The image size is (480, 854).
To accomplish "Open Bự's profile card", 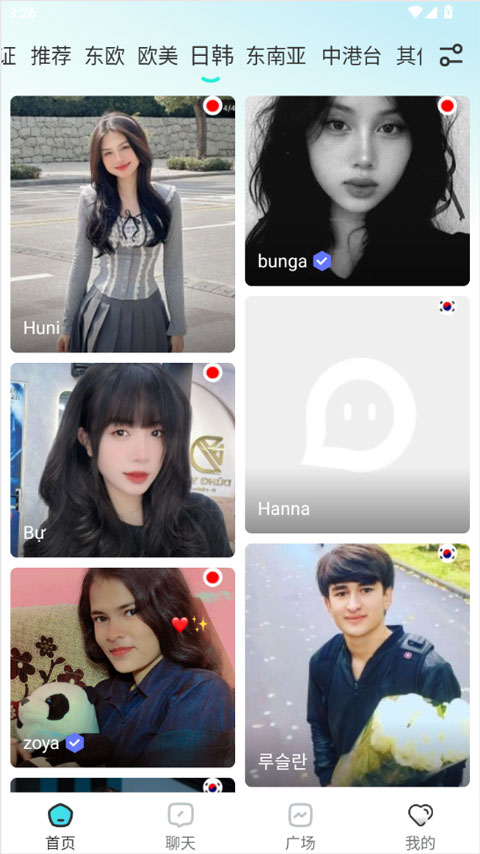I will click(x=123, y=460).
